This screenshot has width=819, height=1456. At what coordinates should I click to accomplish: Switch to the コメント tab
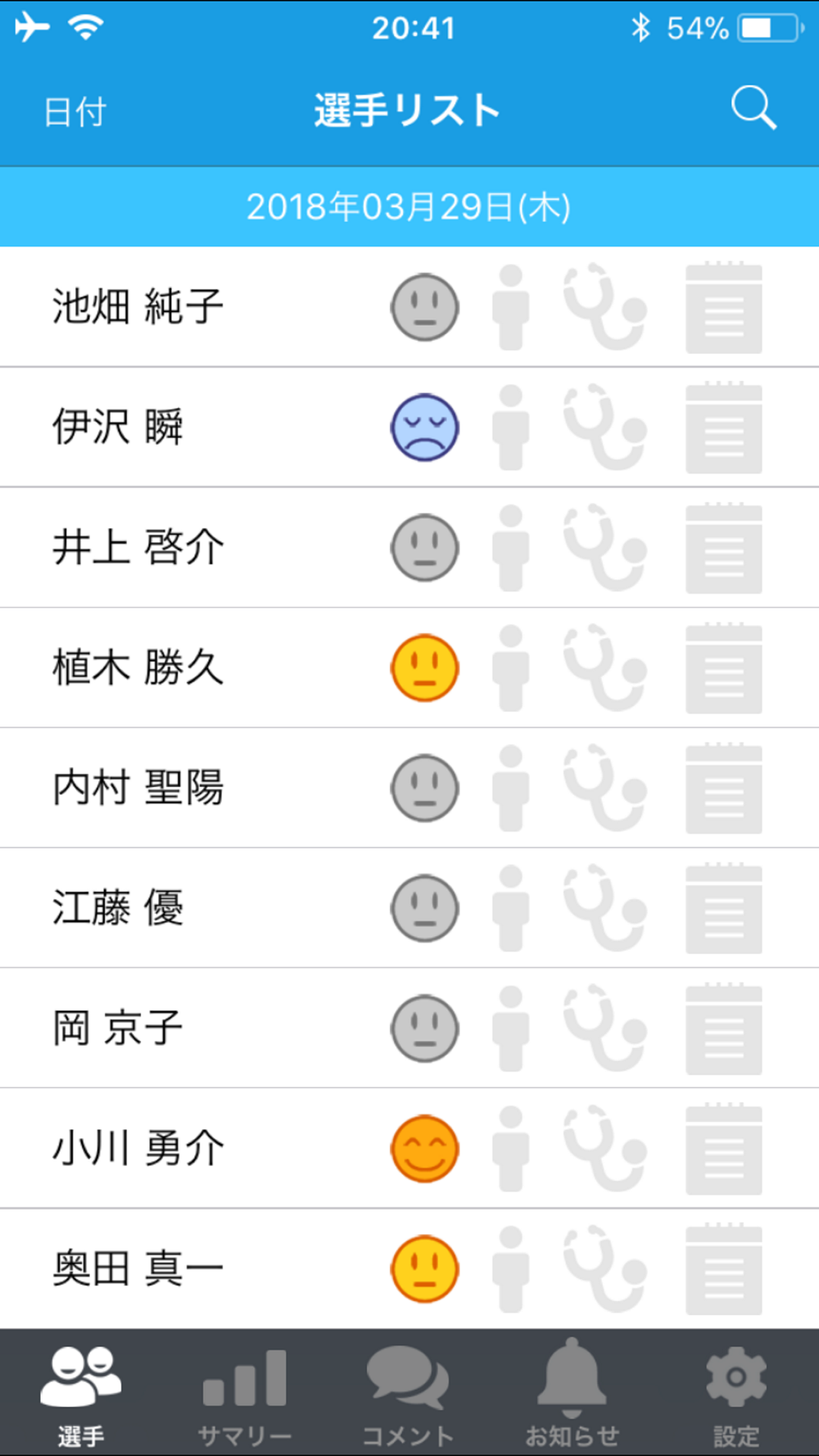[x=408, y=1393]
